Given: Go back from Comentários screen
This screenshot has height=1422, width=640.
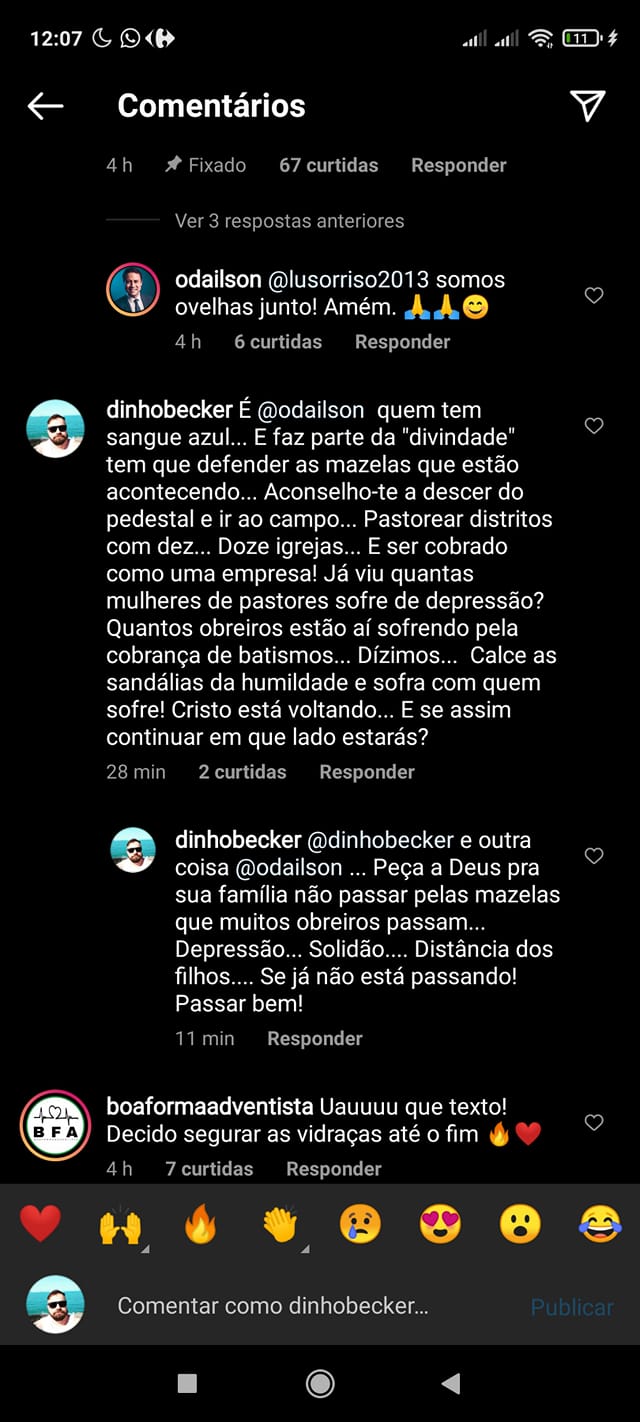Looking at the screenshot, I should [x=45, y=106].
